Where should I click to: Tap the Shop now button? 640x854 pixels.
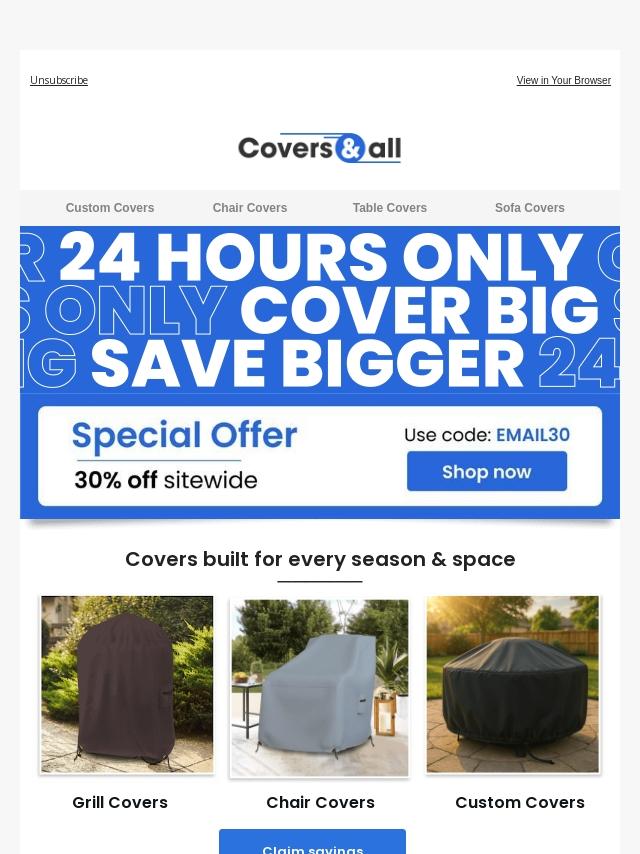pyautogui.click(x=487, y=471)
